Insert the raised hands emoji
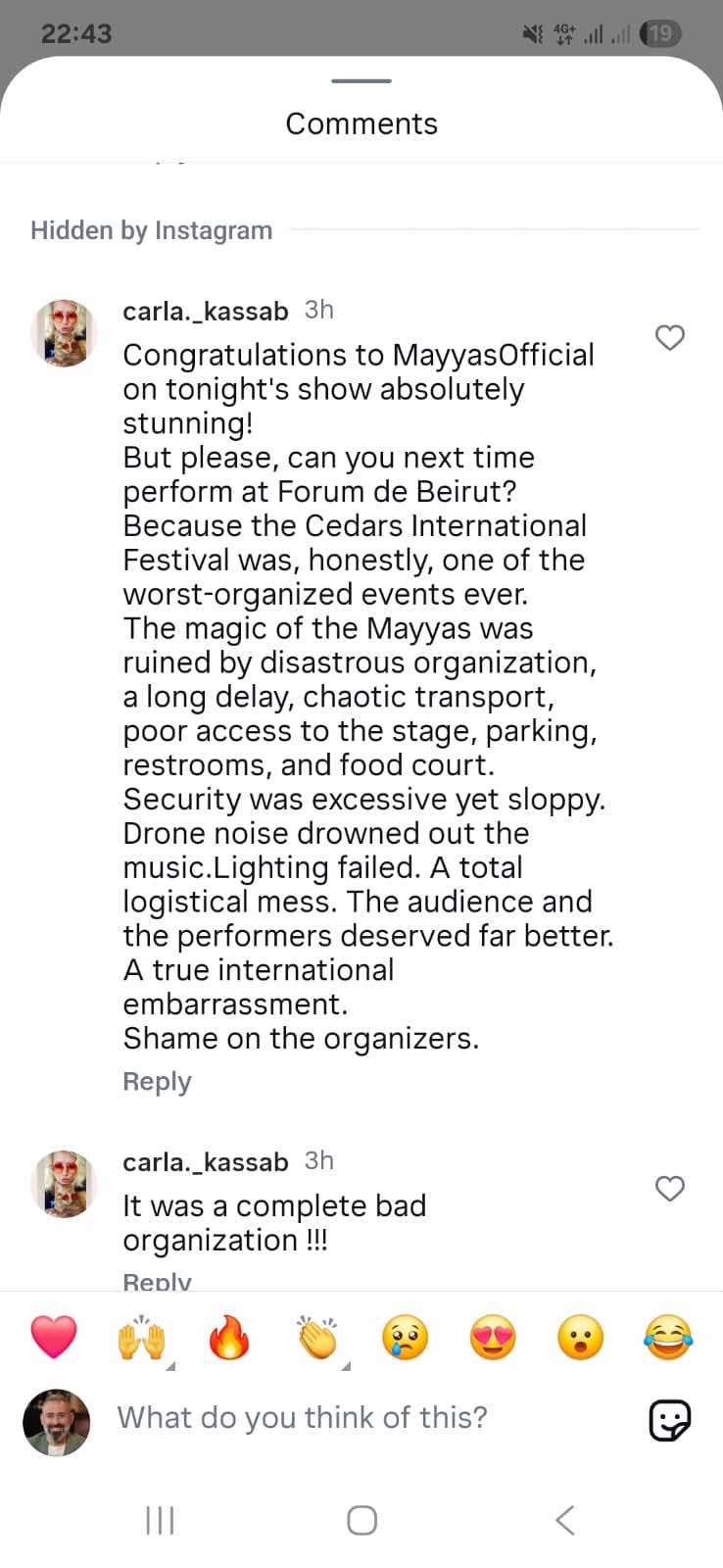The height and width of the screenshot is (1568, 723). [x=141, y=1338]
